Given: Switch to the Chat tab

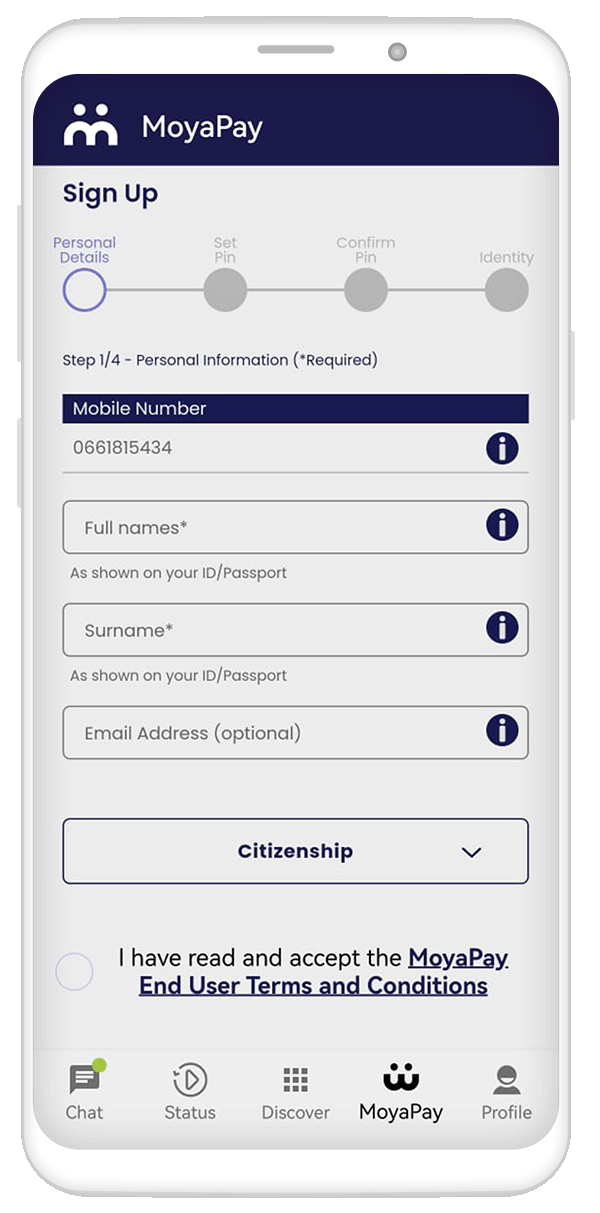Looking at the screenshot, I should (x=85, y=1090).
